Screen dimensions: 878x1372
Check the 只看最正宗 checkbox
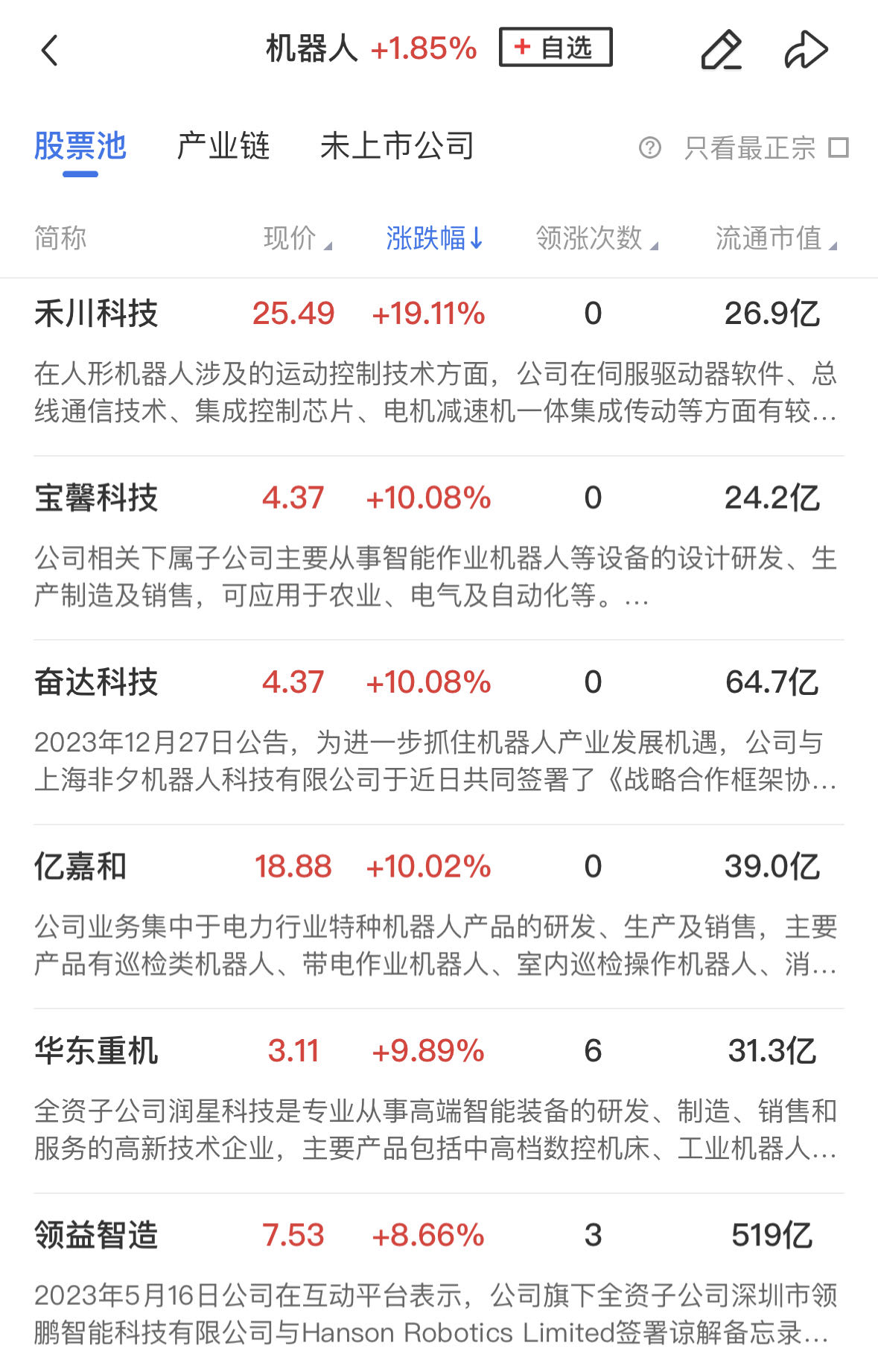[839, 147]
